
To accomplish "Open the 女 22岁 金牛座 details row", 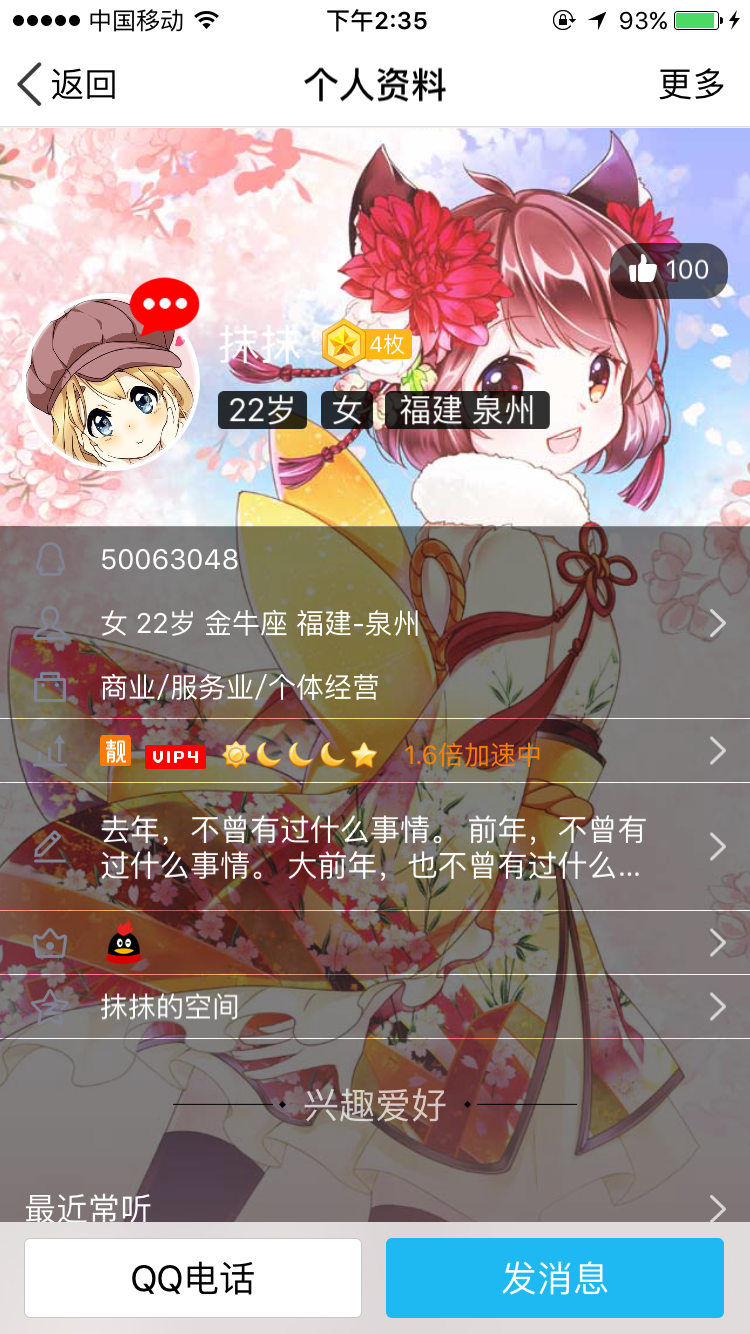I will (375, 625).
